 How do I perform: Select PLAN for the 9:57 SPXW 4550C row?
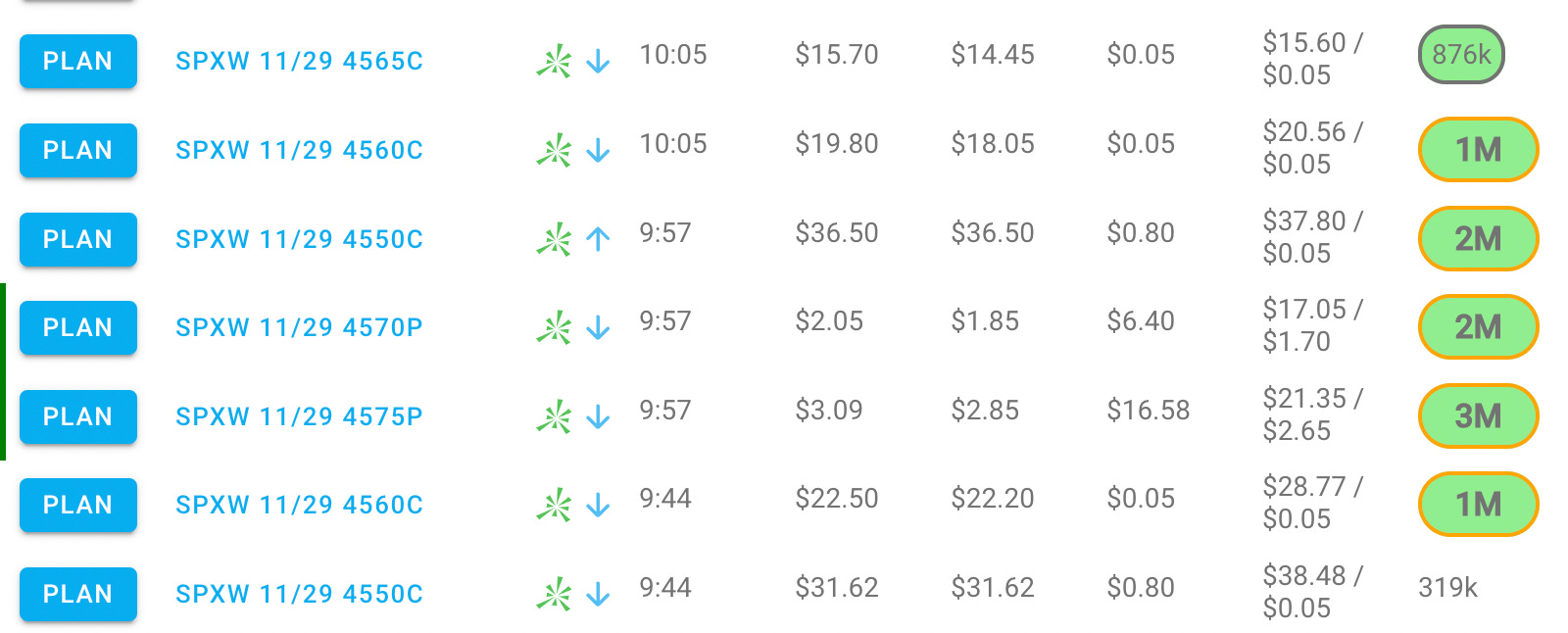78,239
